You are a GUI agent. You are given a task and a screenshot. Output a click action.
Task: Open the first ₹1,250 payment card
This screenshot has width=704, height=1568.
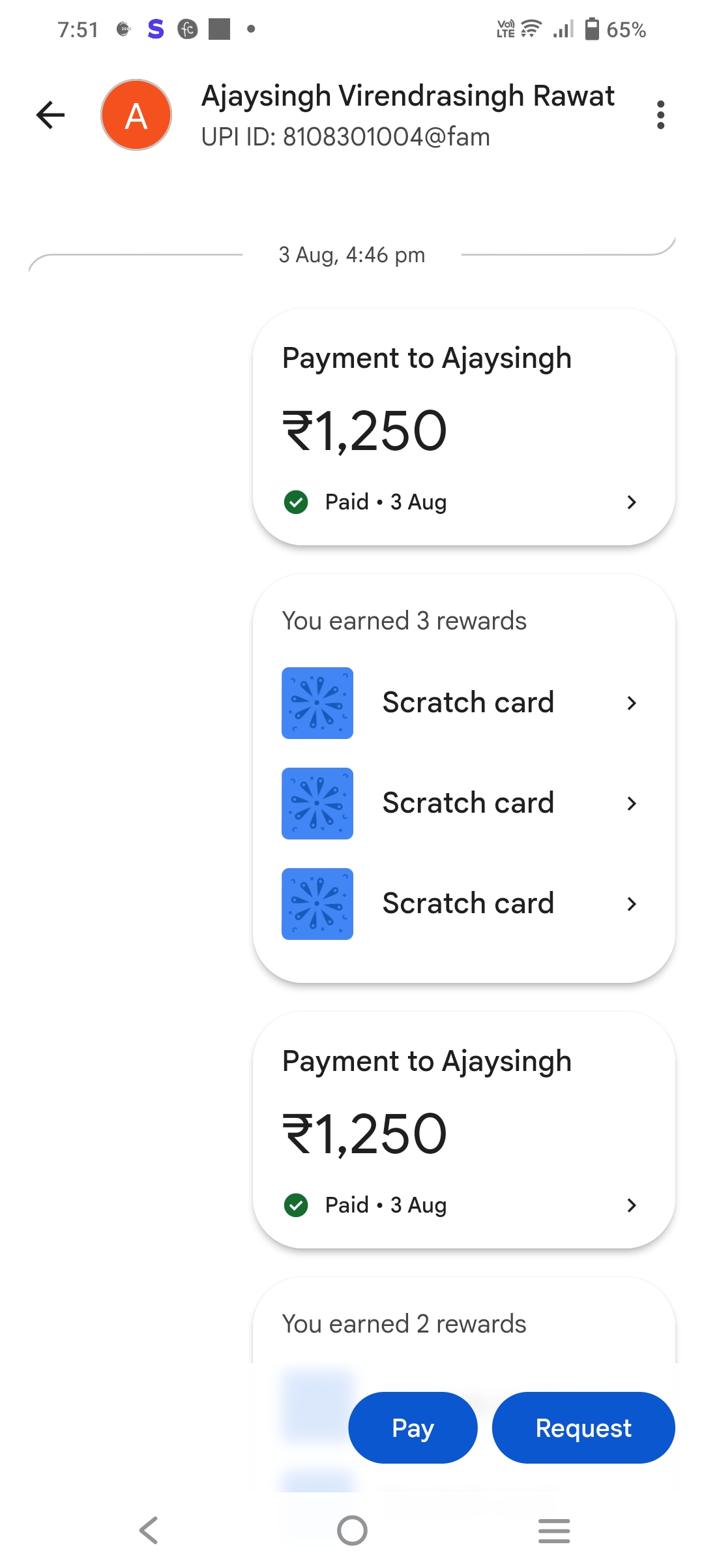click(463, 427)
